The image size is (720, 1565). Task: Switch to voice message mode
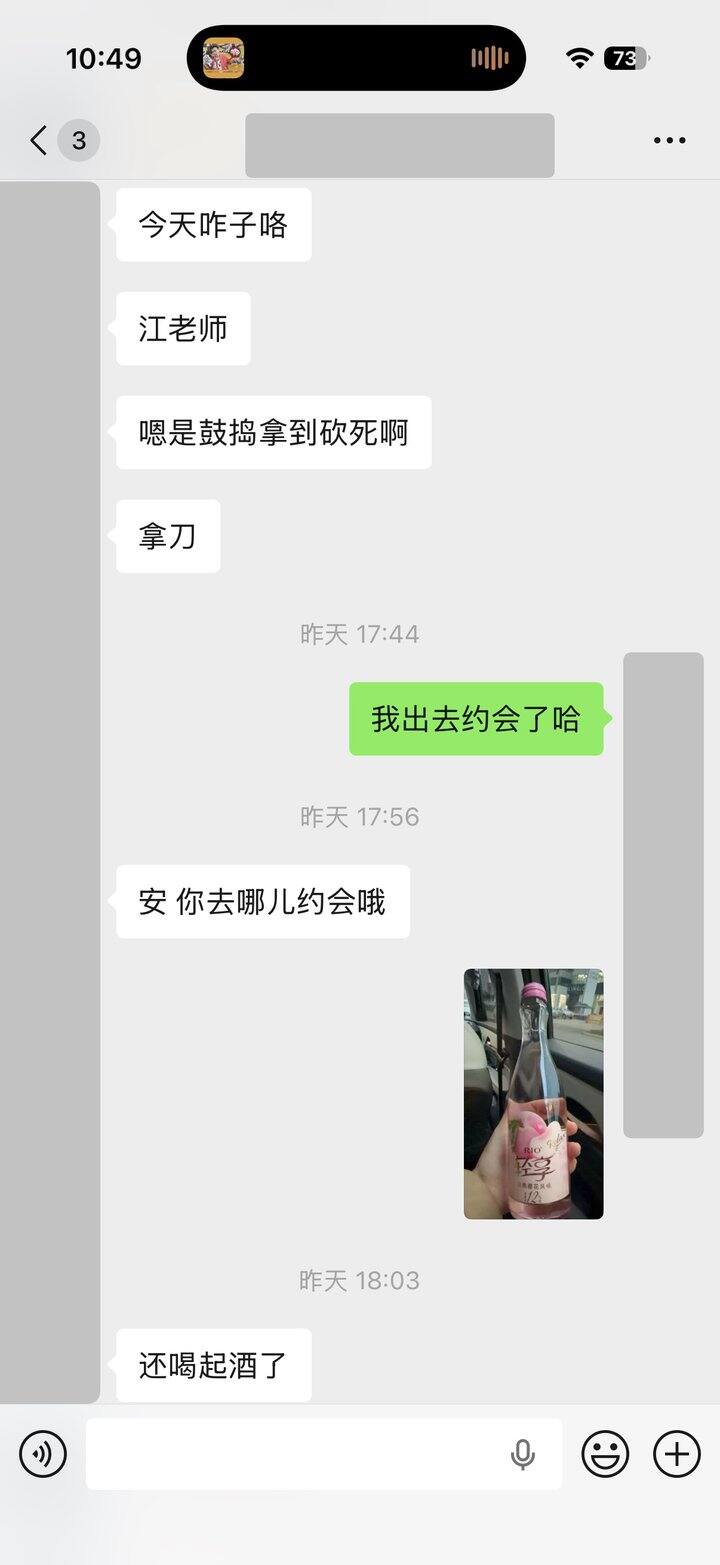click(x=42, y=1454)
